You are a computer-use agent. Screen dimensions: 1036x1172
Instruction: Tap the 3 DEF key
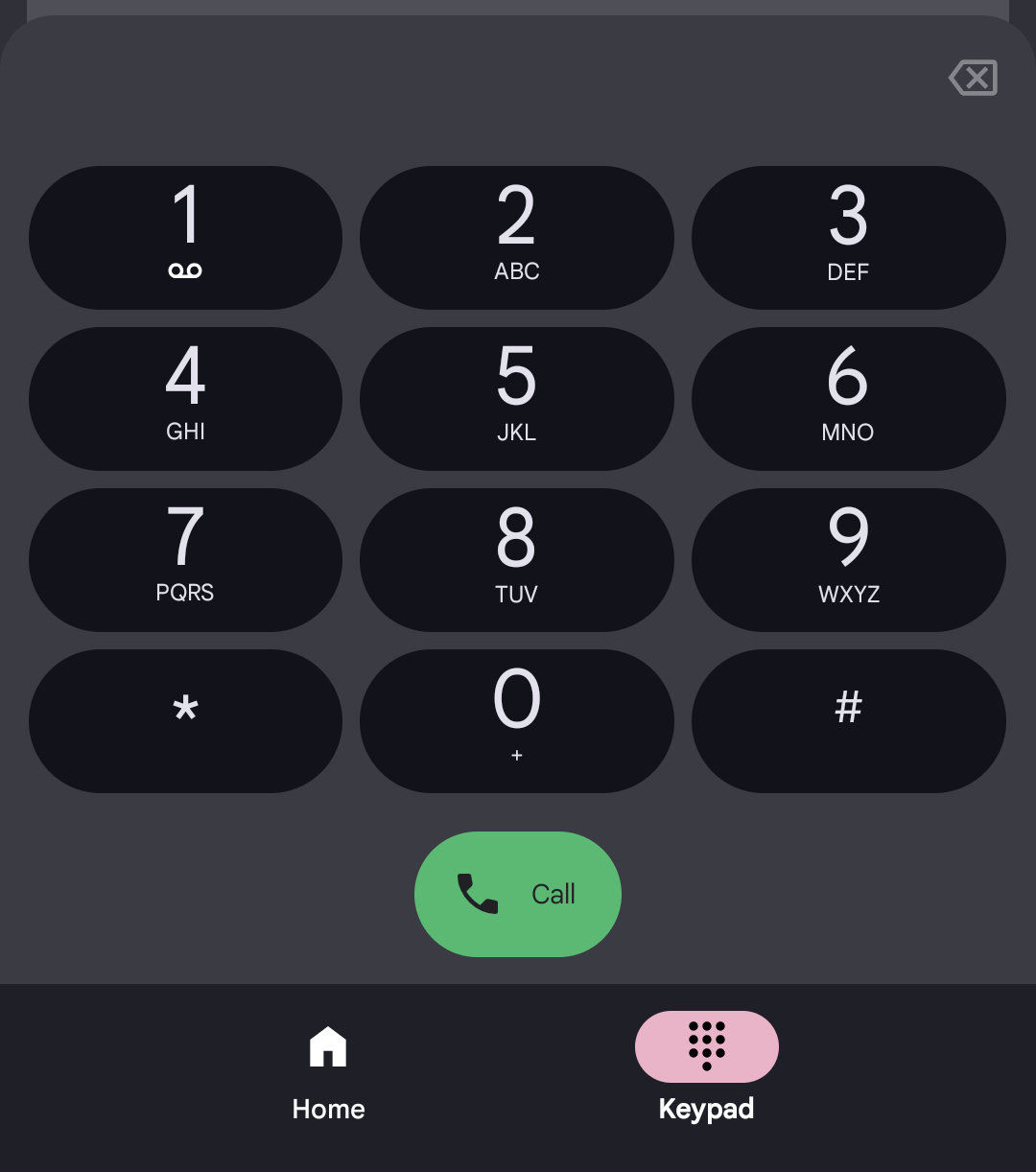point(848,237)
